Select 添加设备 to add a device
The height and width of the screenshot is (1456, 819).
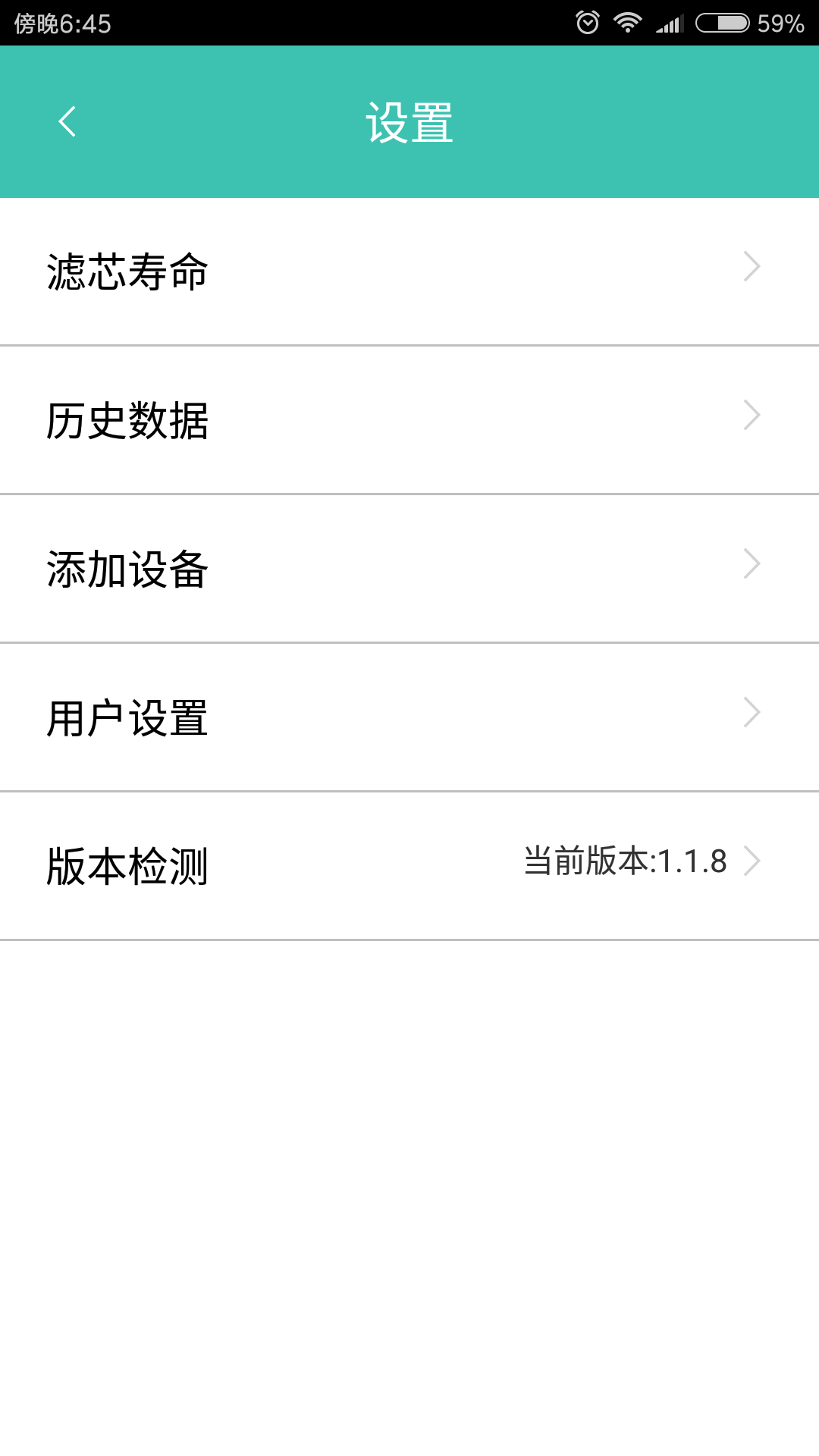409,569
